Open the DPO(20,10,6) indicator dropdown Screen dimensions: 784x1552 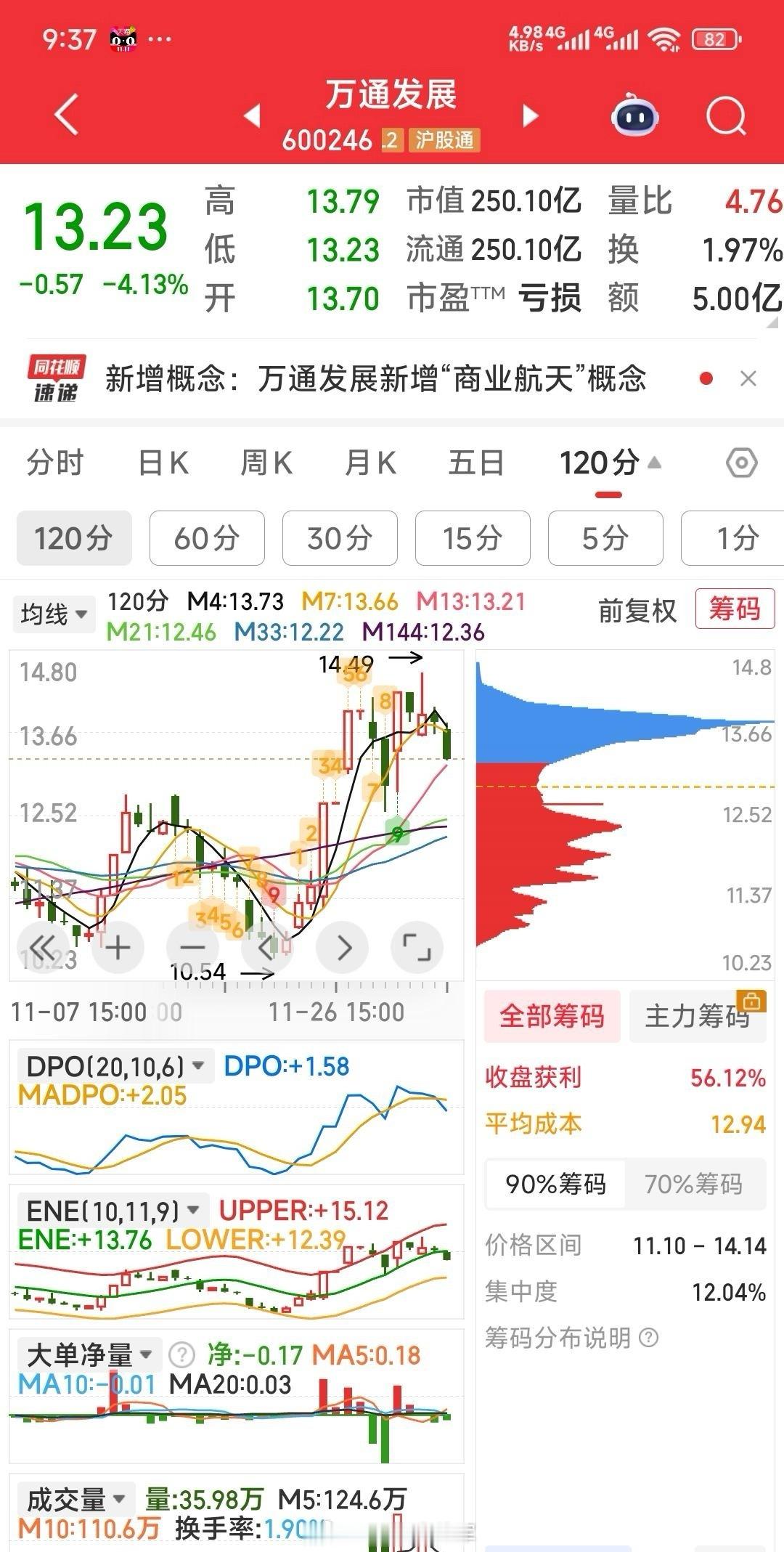point(114,1067)
